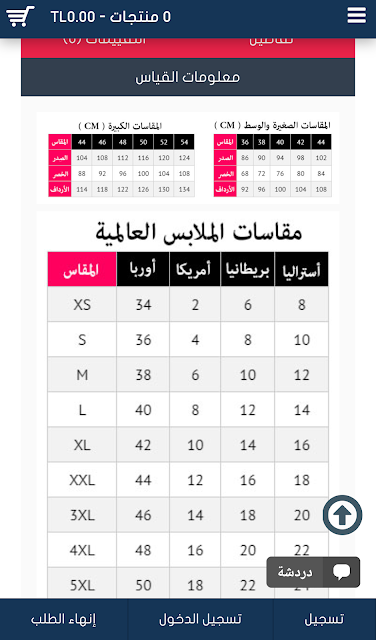This screenshot has height=640, width=376.
Task: Tap تسجيل to register an account
Action: (x=324, y=619)
